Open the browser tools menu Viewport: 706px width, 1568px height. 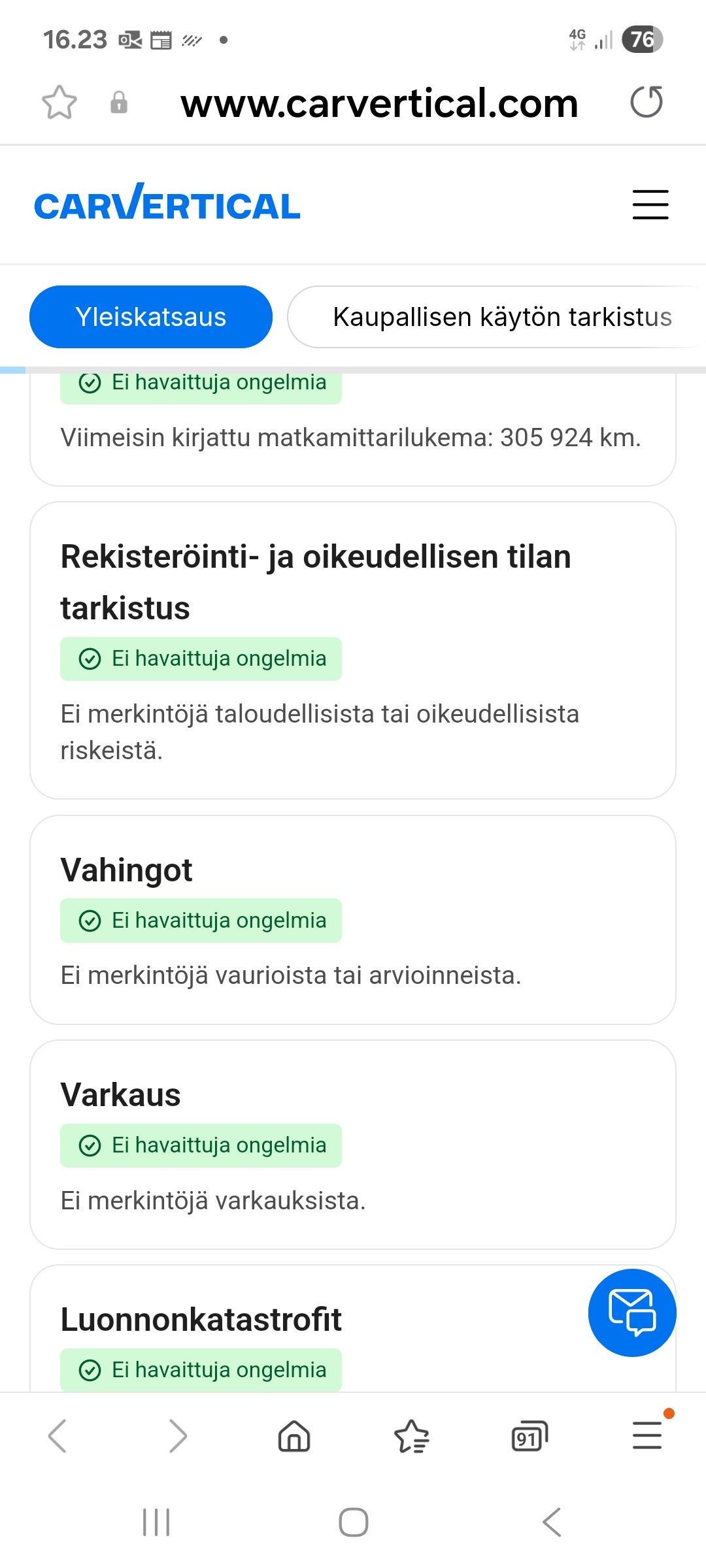click(x=648, y=1435)
